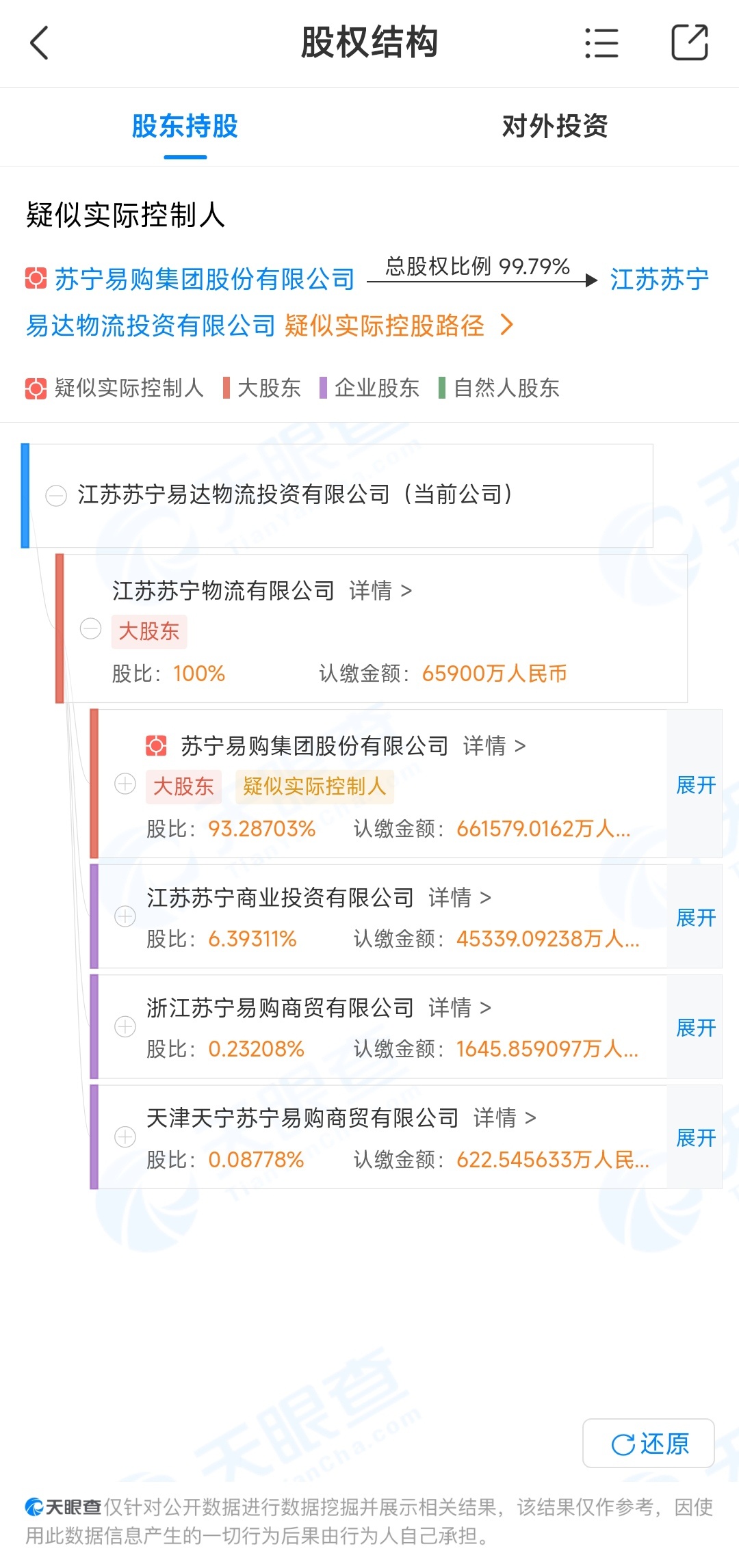Viewport: 739px width, 1568px height.
Task: Tap 展开 on the 苏宁易购集团股份有限公司 row
Action: tap(695, 784)
